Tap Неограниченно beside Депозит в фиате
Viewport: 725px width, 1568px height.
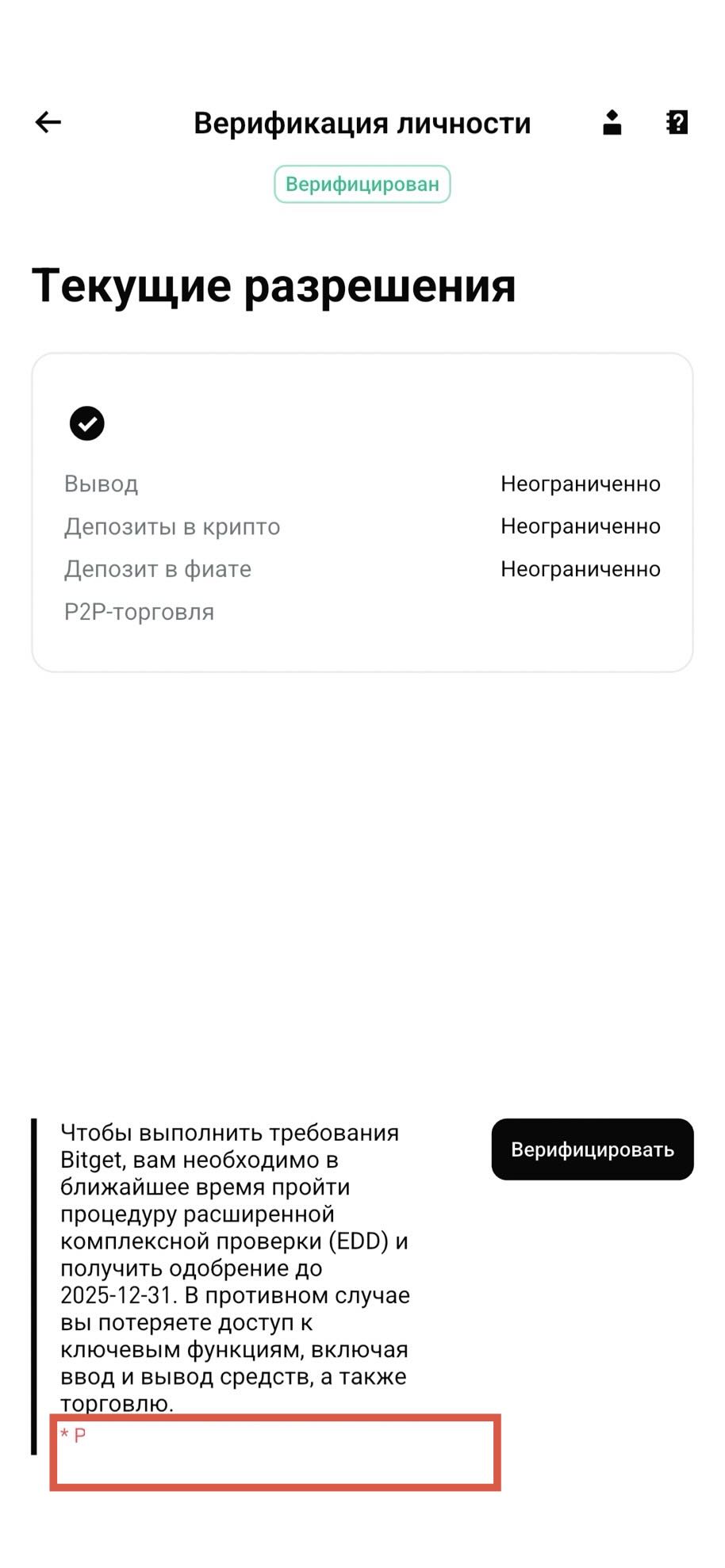tap(580, 568)
